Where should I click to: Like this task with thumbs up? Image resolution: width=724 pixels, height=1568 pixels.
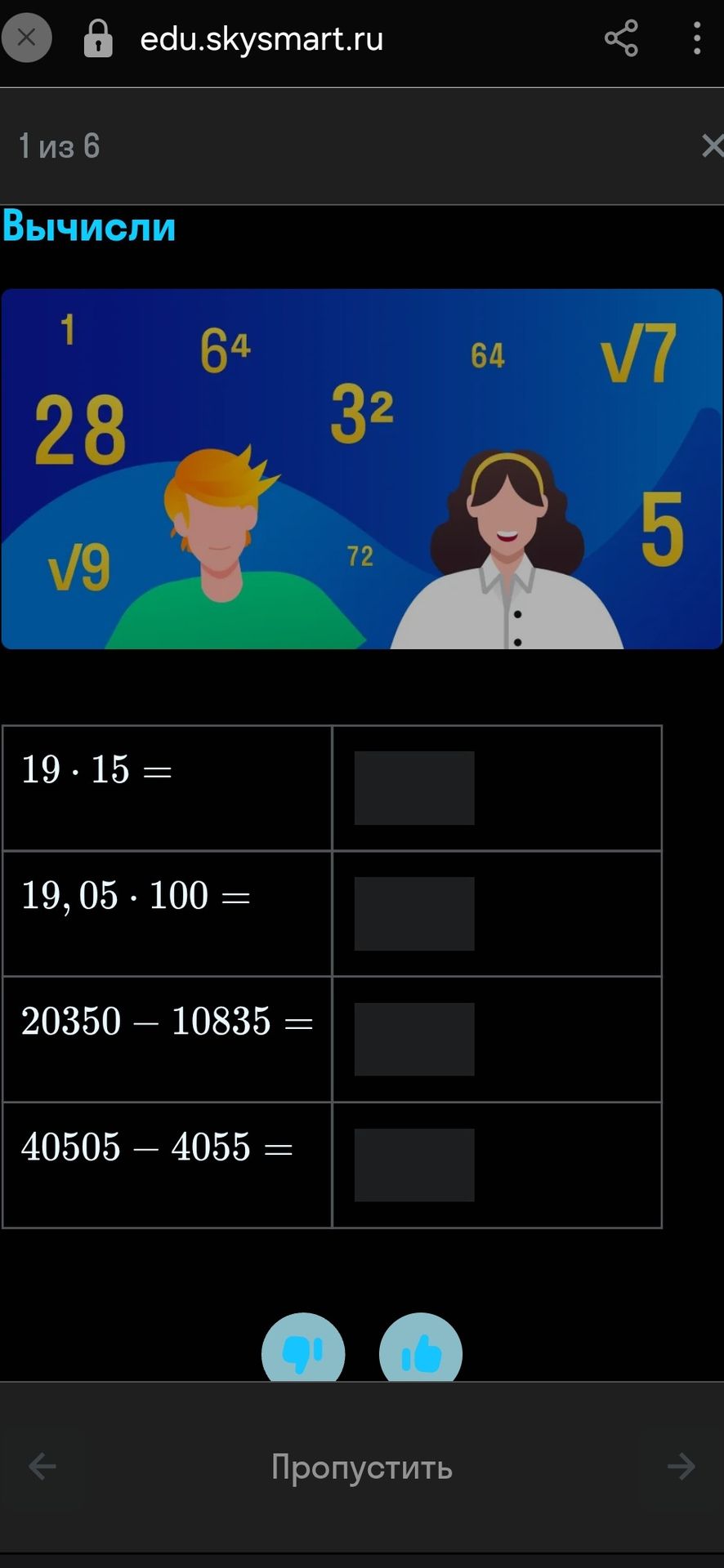(x=421, y=1349)
